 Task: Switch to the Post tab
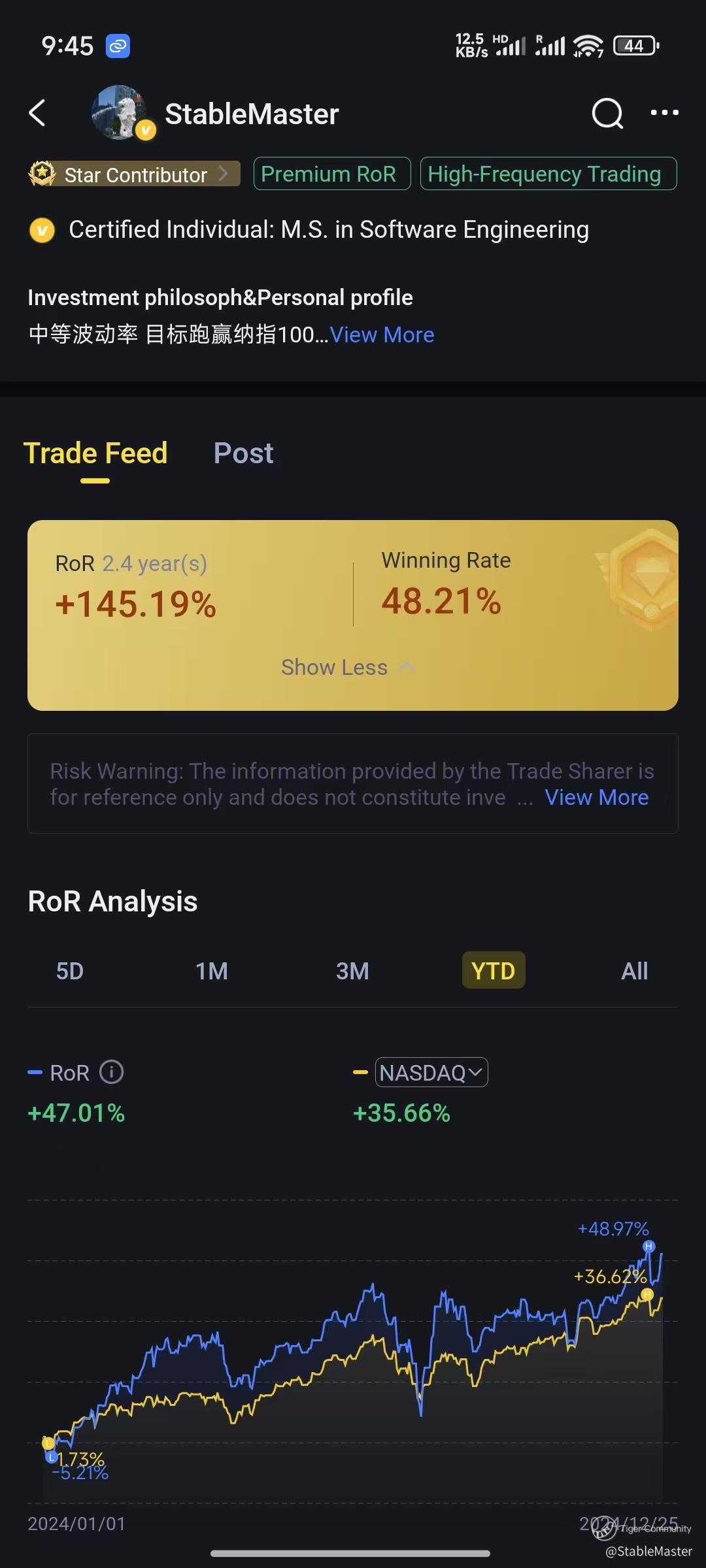(243, 453)
